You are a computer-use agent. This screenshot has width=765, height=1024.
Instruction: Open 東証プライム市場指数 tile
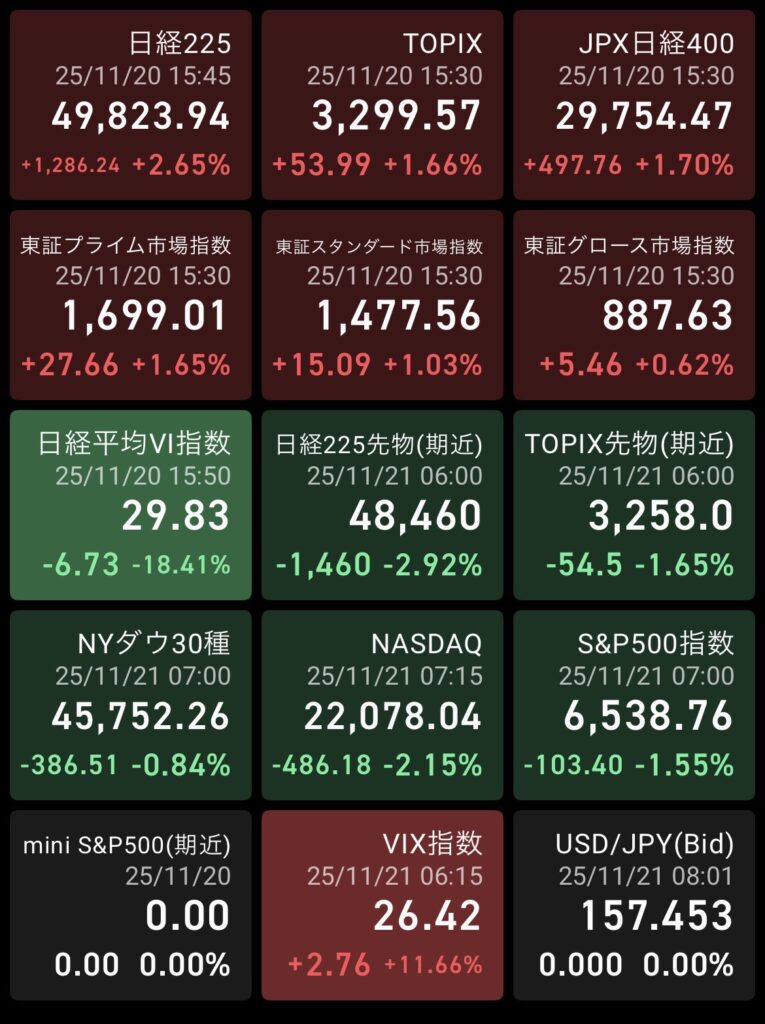(131, 305)
